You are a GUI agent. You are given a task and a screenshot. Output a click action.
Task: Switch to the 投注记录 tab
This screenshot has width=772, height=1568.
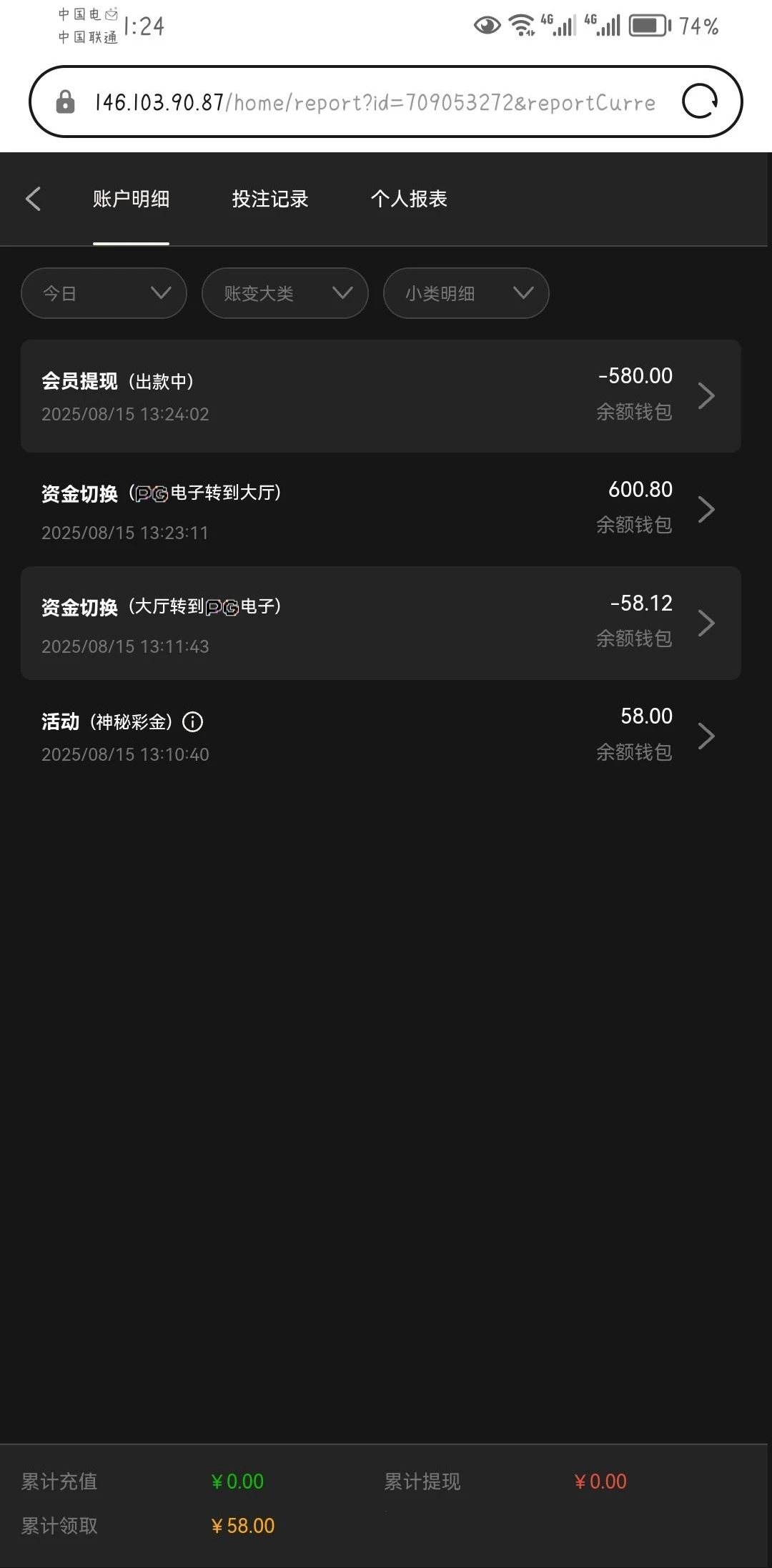click(x=269, y=199)
